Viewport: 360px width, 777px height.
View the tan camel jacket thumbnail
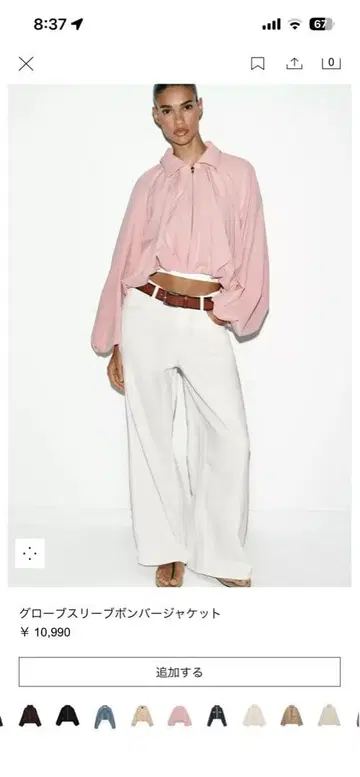[292, 716]
